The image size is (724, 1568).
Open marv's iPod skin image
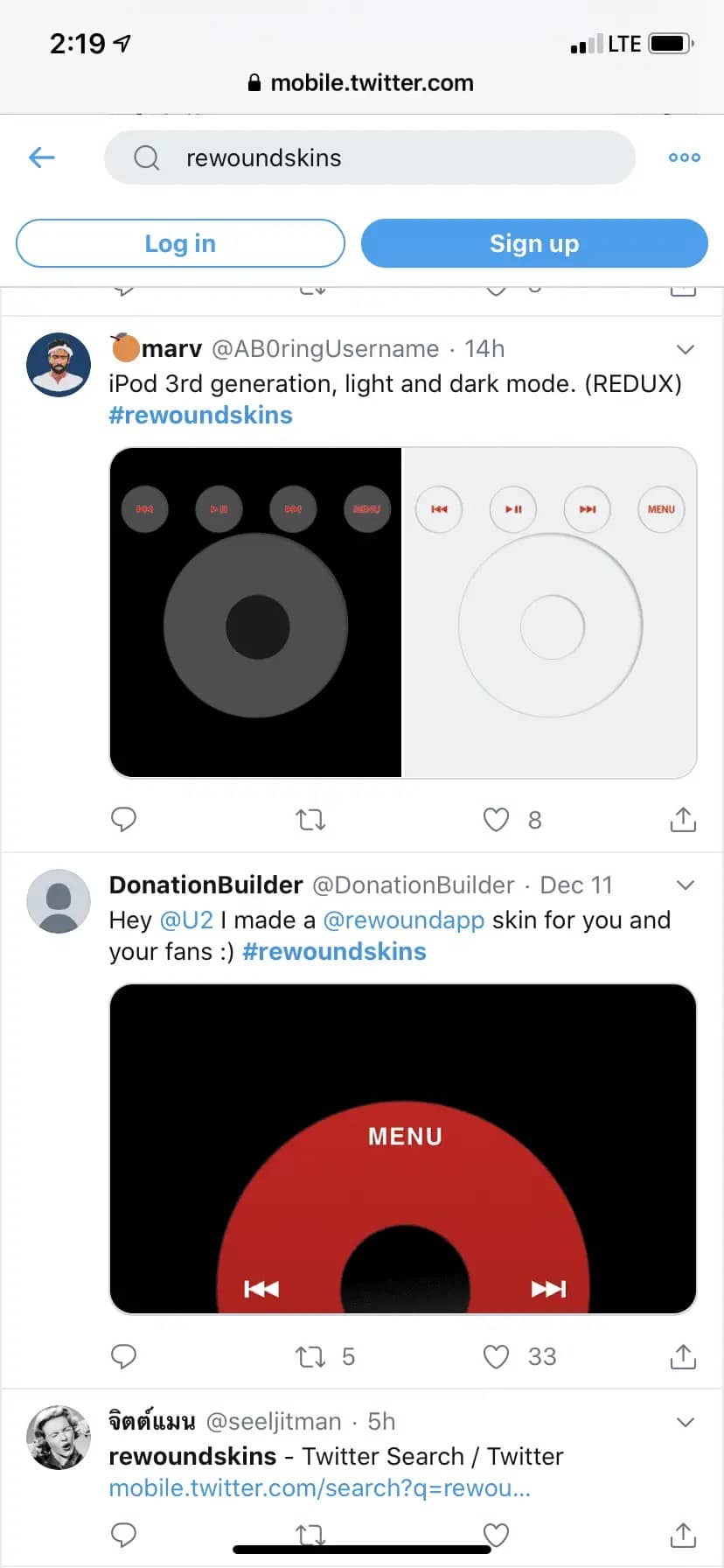(403, 612)
